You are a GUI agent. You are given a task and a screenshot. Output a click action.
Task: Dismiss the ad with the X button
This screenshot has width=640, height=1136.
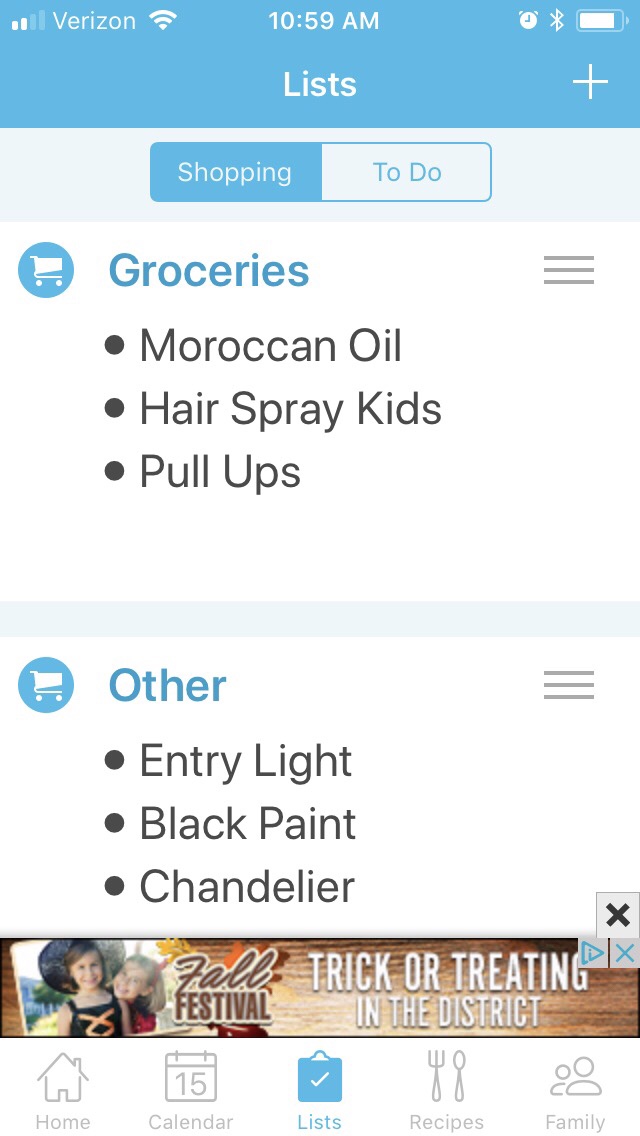618,914
